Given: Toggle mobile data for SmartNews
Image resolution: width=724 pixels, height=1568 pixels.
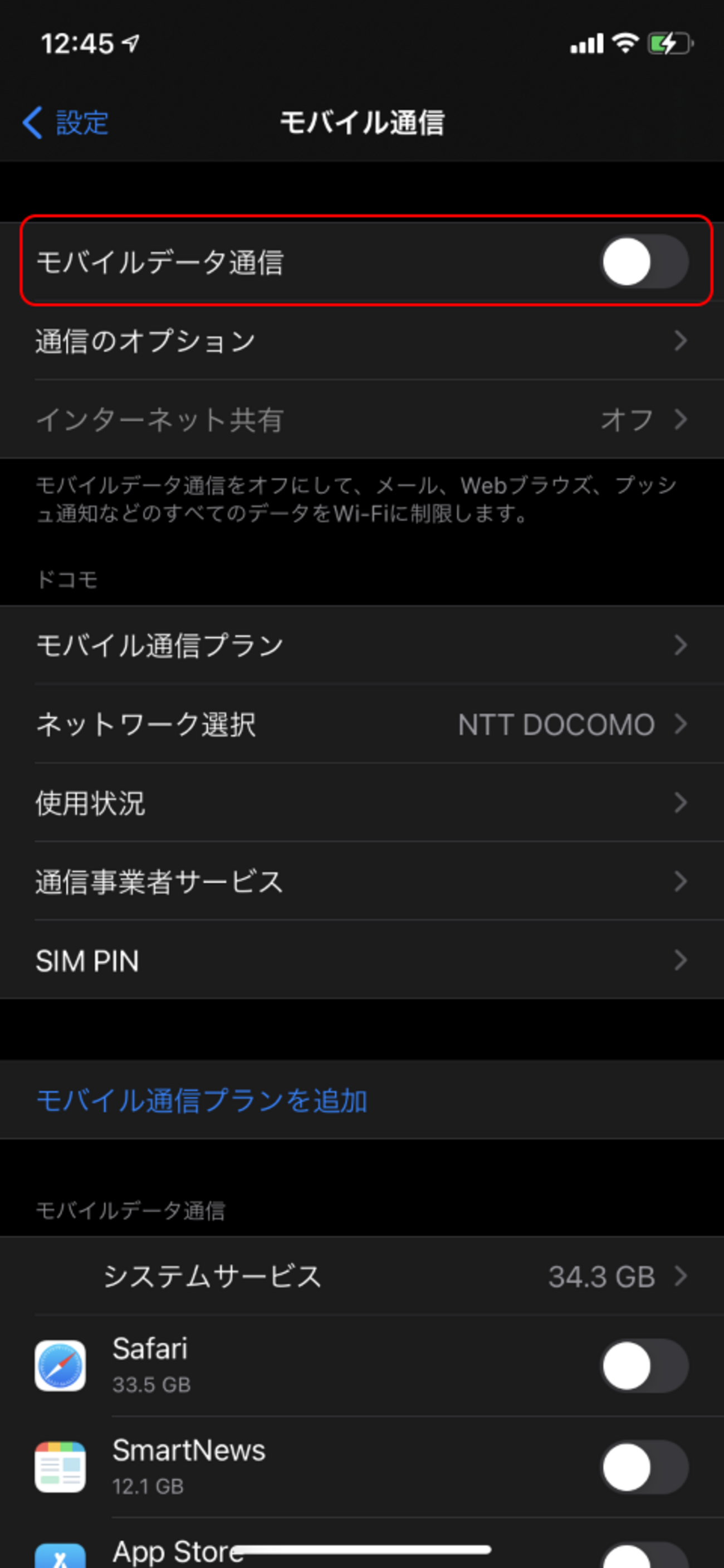Looking at the screenshot, I should (644, 1468).
